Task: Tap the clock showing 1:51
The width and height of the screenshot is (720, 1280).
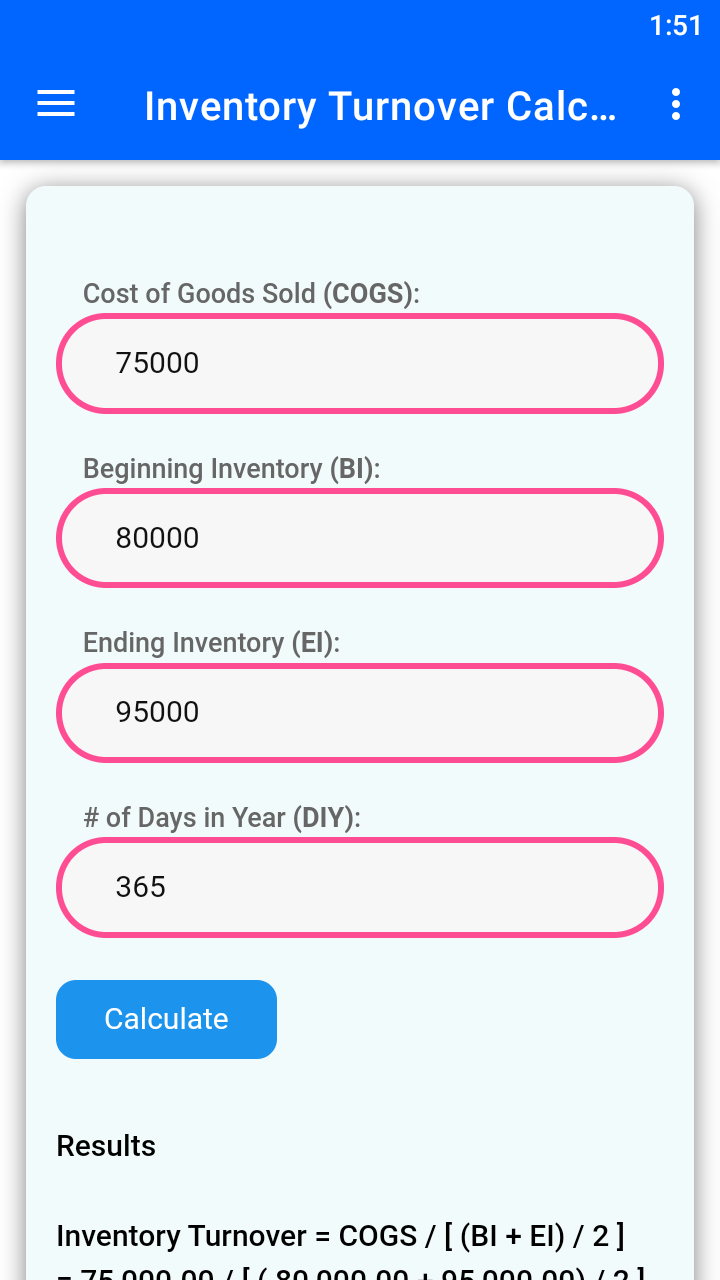Action: (x=677, y=25)
